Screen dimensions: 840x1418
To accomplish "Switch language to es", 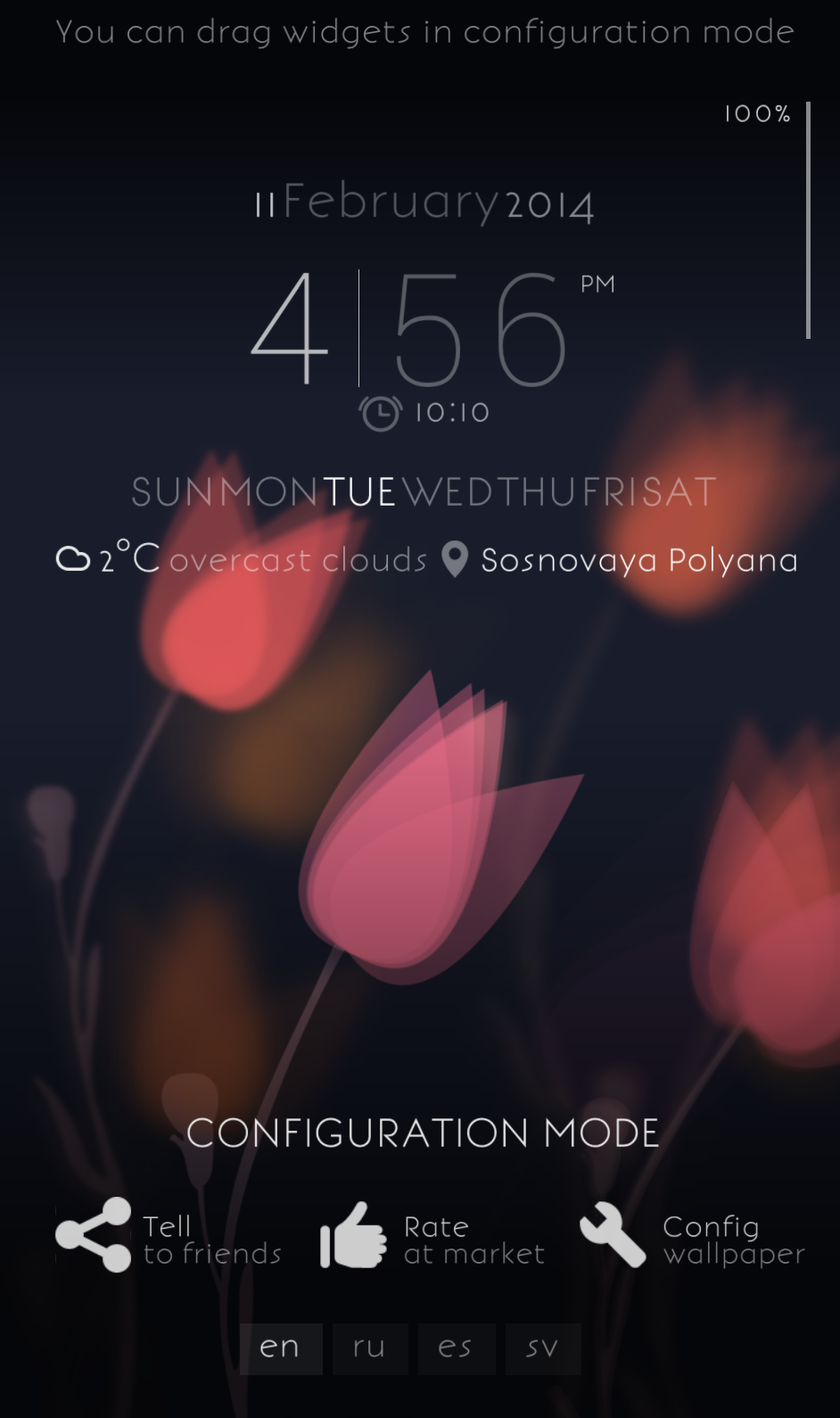I will click(x=456, y=1348).
